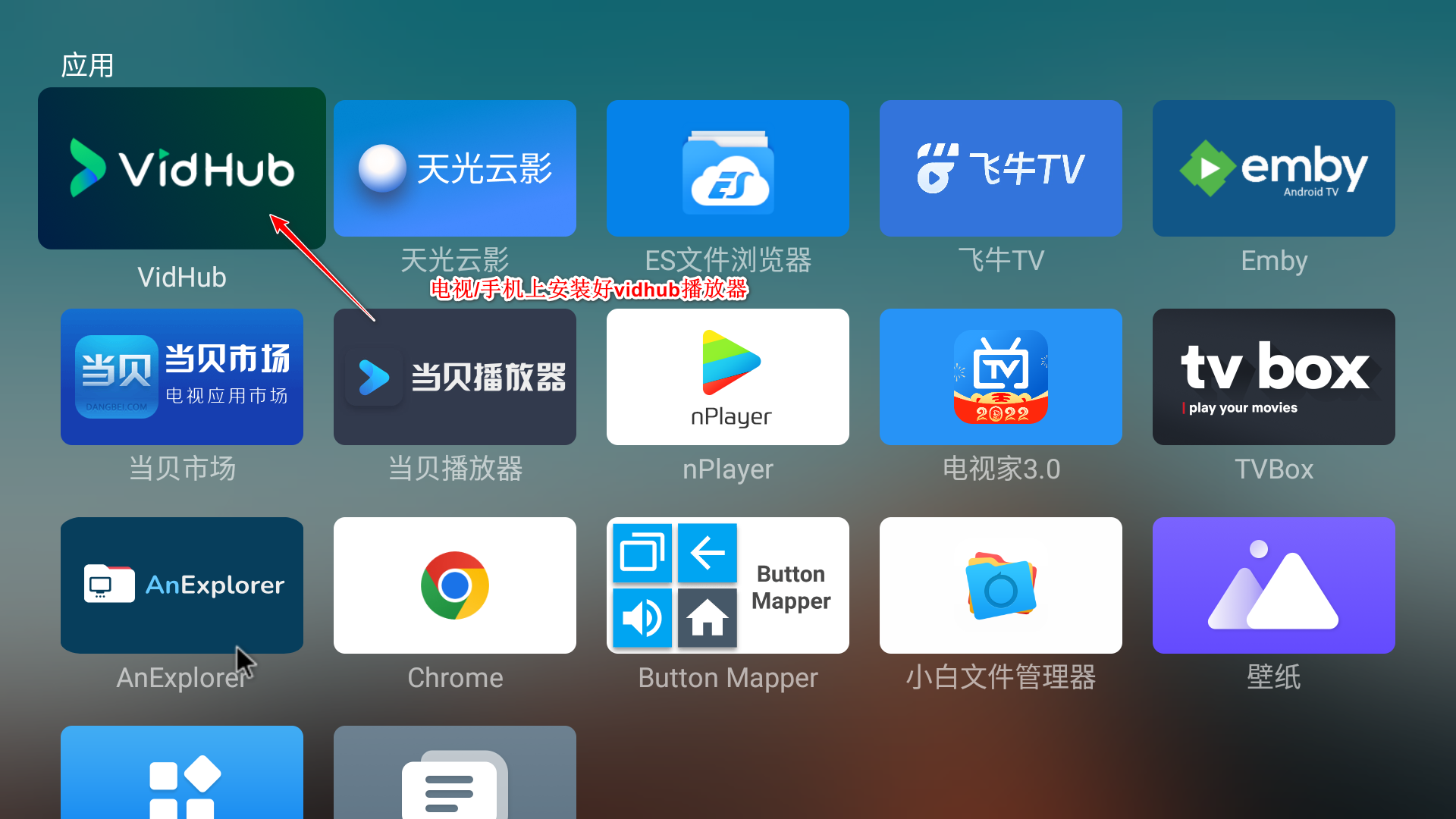Open Button Mapper app
Image resolution: width=1456 pixels, height=819 pixels.
728,585
